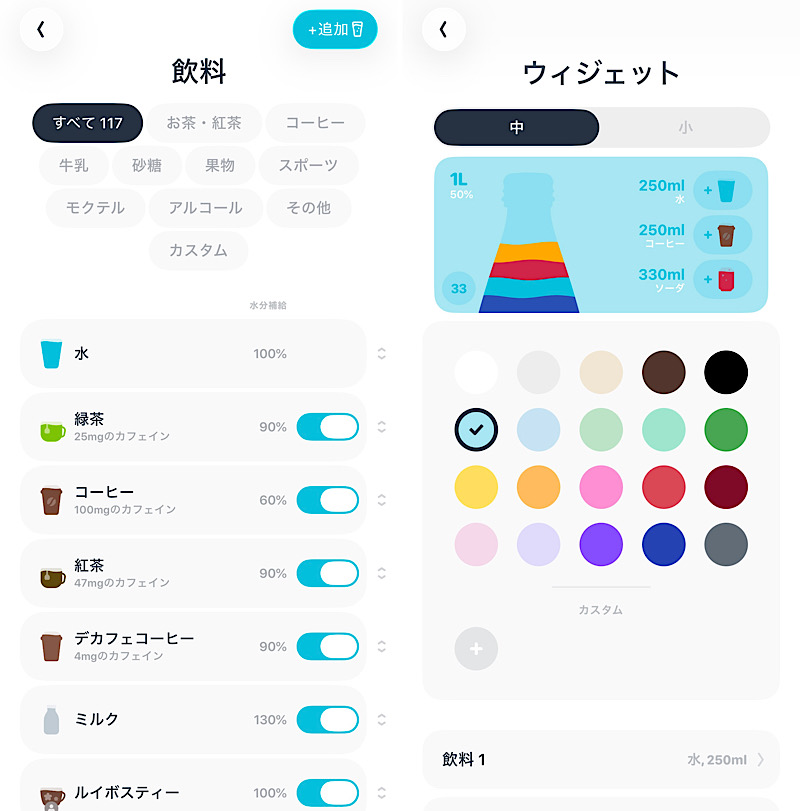
Task: Add a custom color
Action: pyautogui.click(x=476, y=649)
